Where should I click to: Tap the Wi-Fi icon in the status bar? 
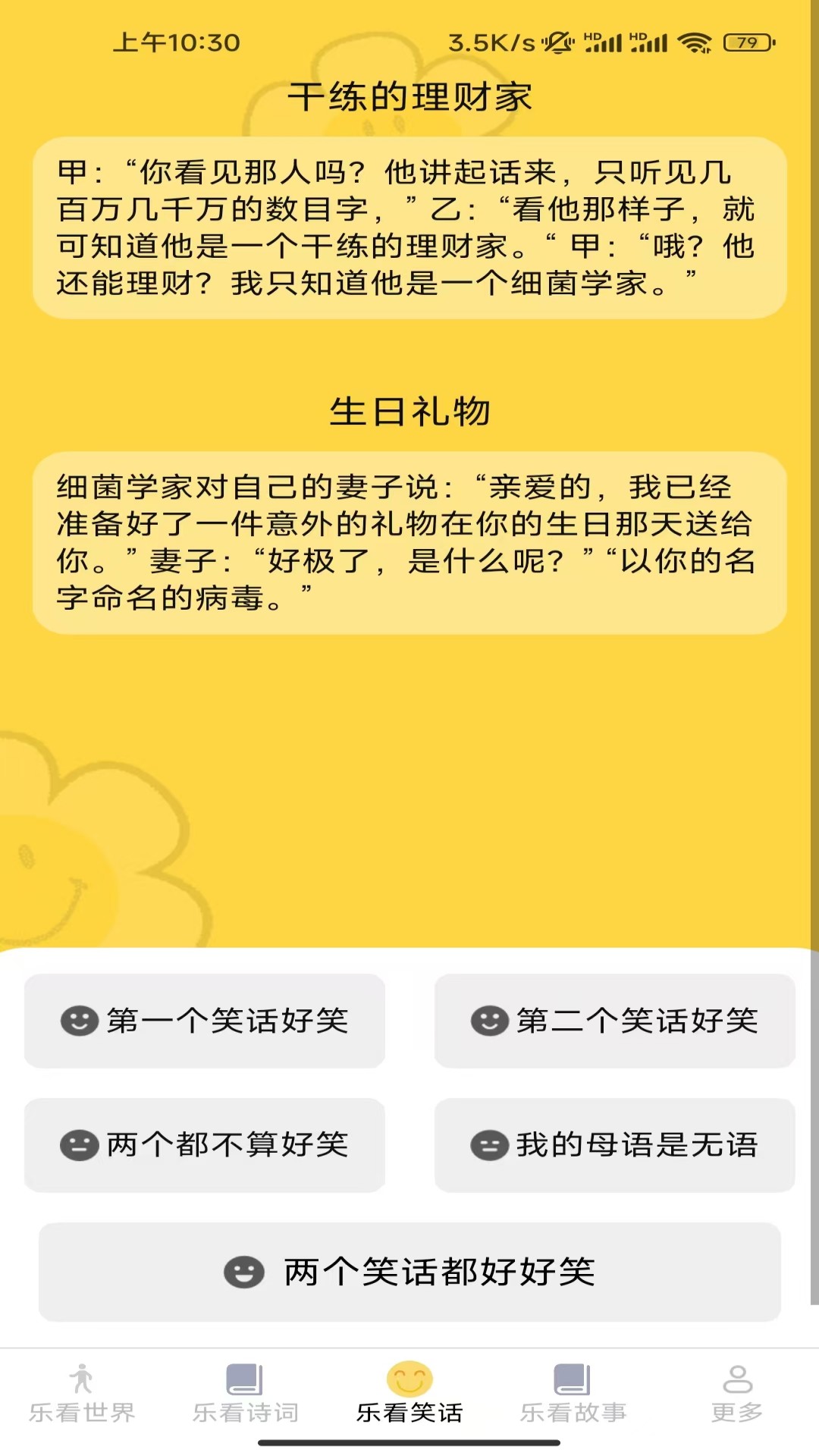click(695, 43)
